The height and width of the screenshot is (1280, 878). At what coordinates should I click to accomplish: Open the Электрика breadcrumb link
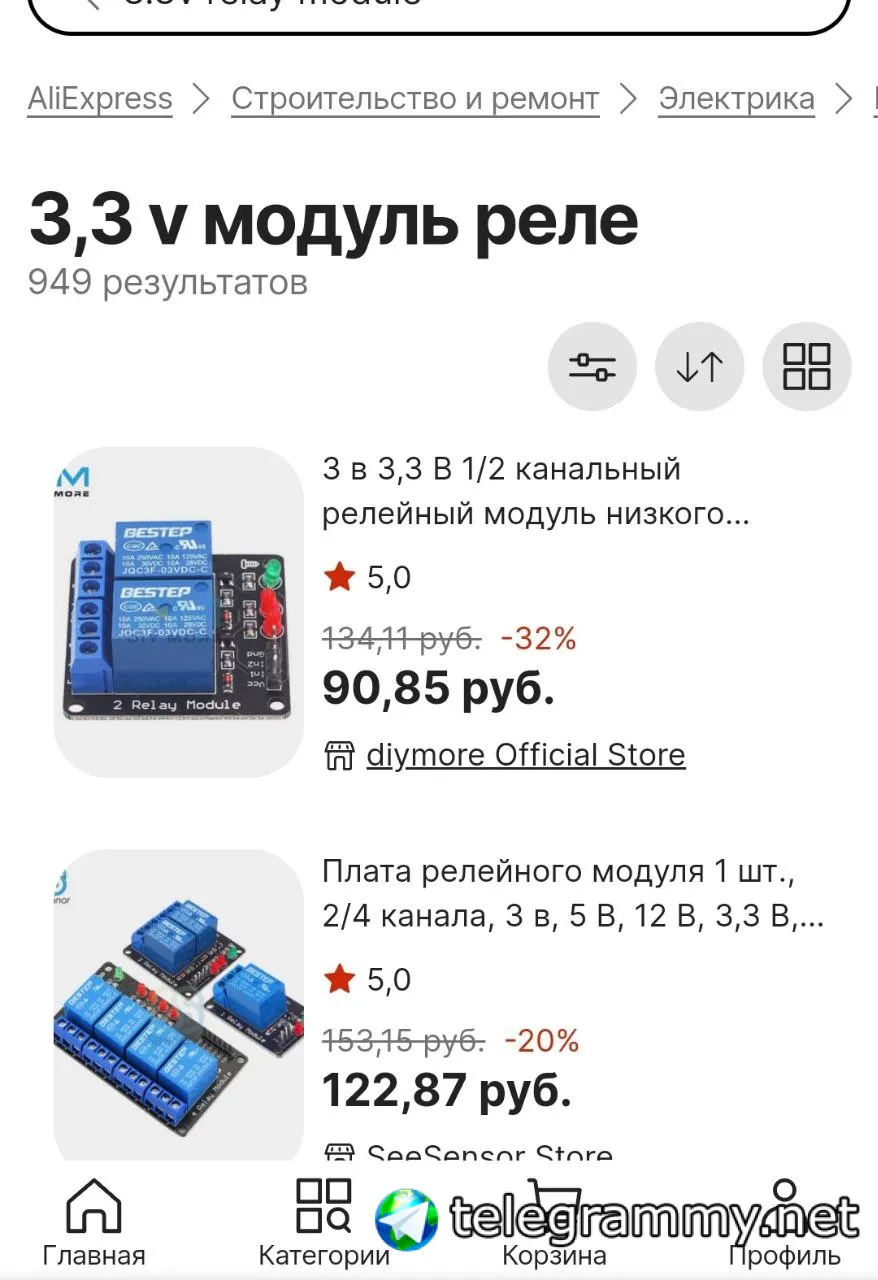point(736,99)
